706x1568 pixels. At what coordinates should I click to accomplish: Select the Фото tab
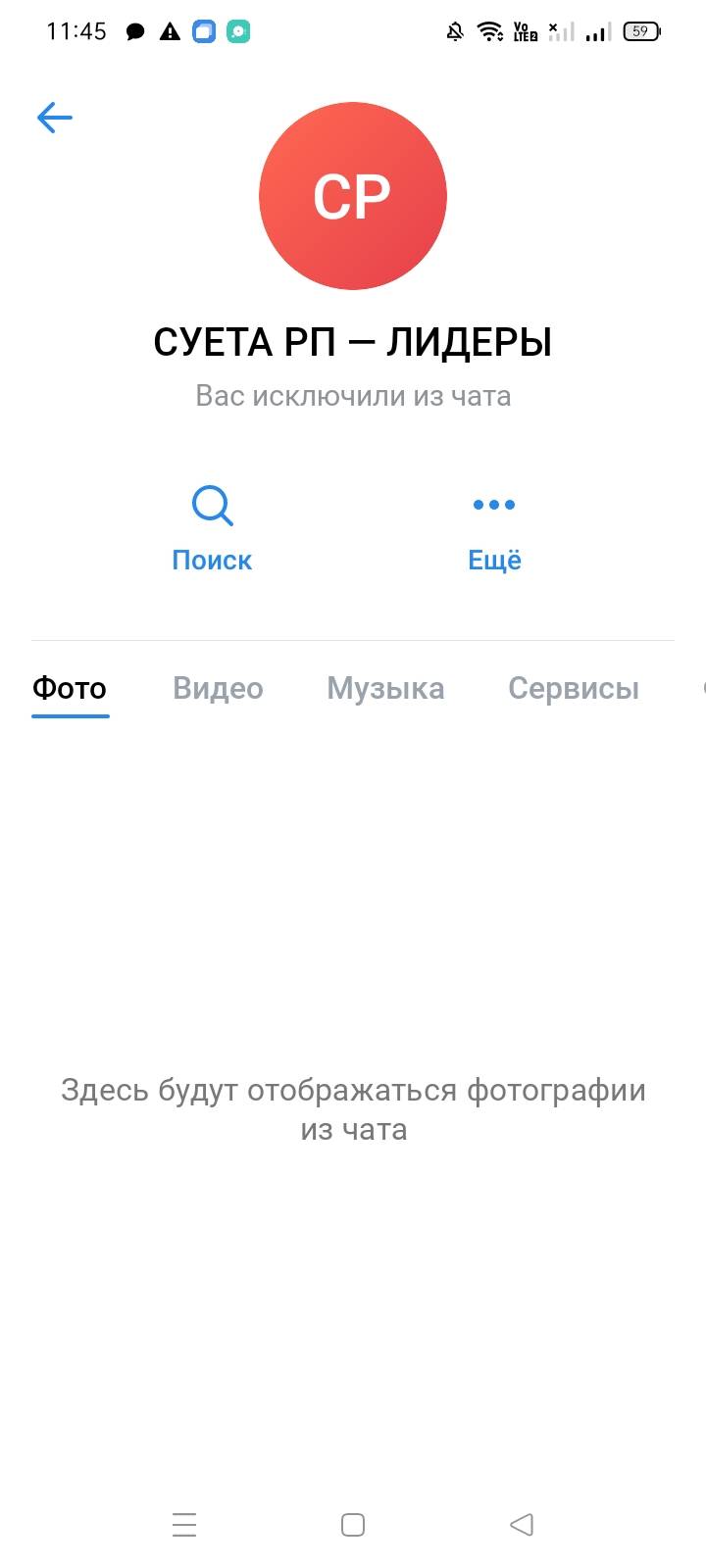coord(70,688)
